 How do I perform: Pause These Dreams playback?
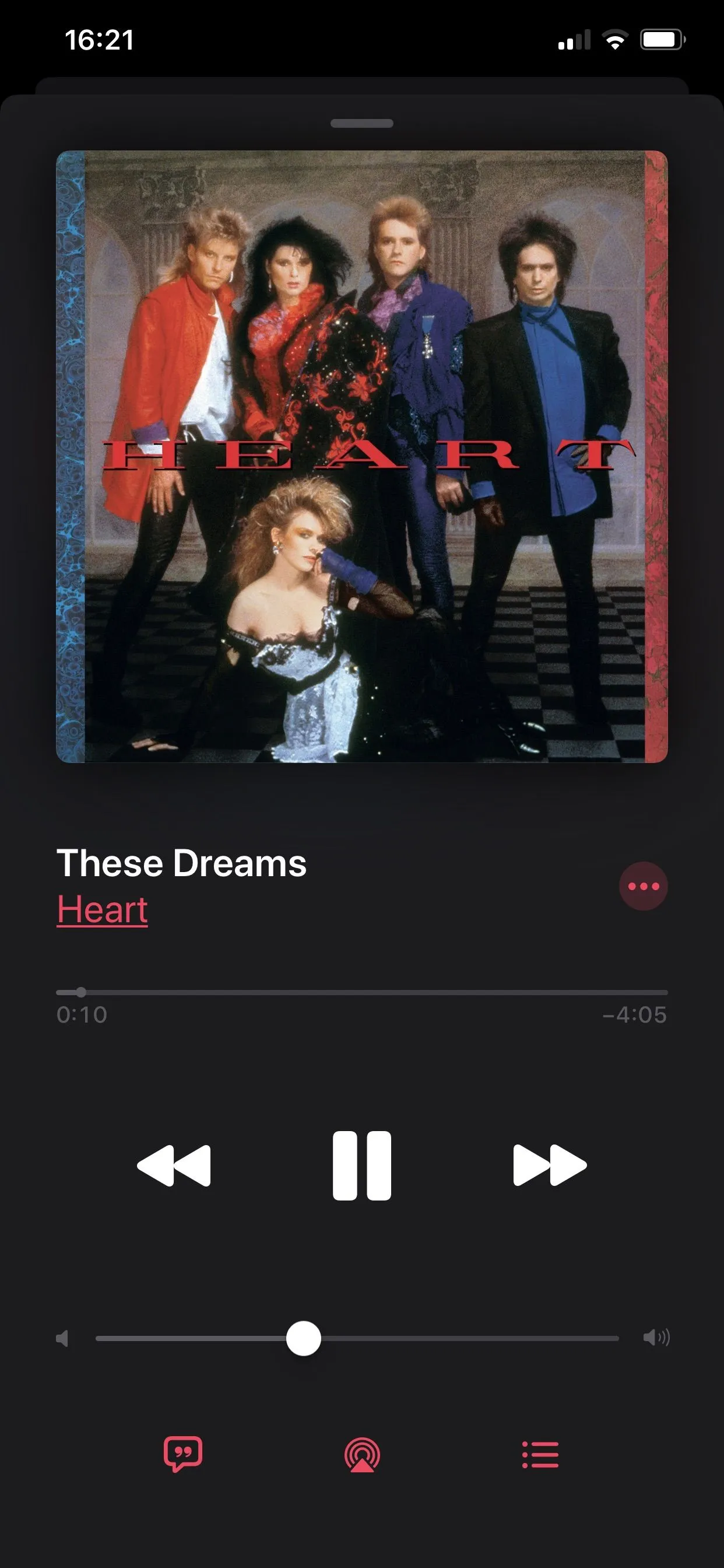click(361, 1165)
